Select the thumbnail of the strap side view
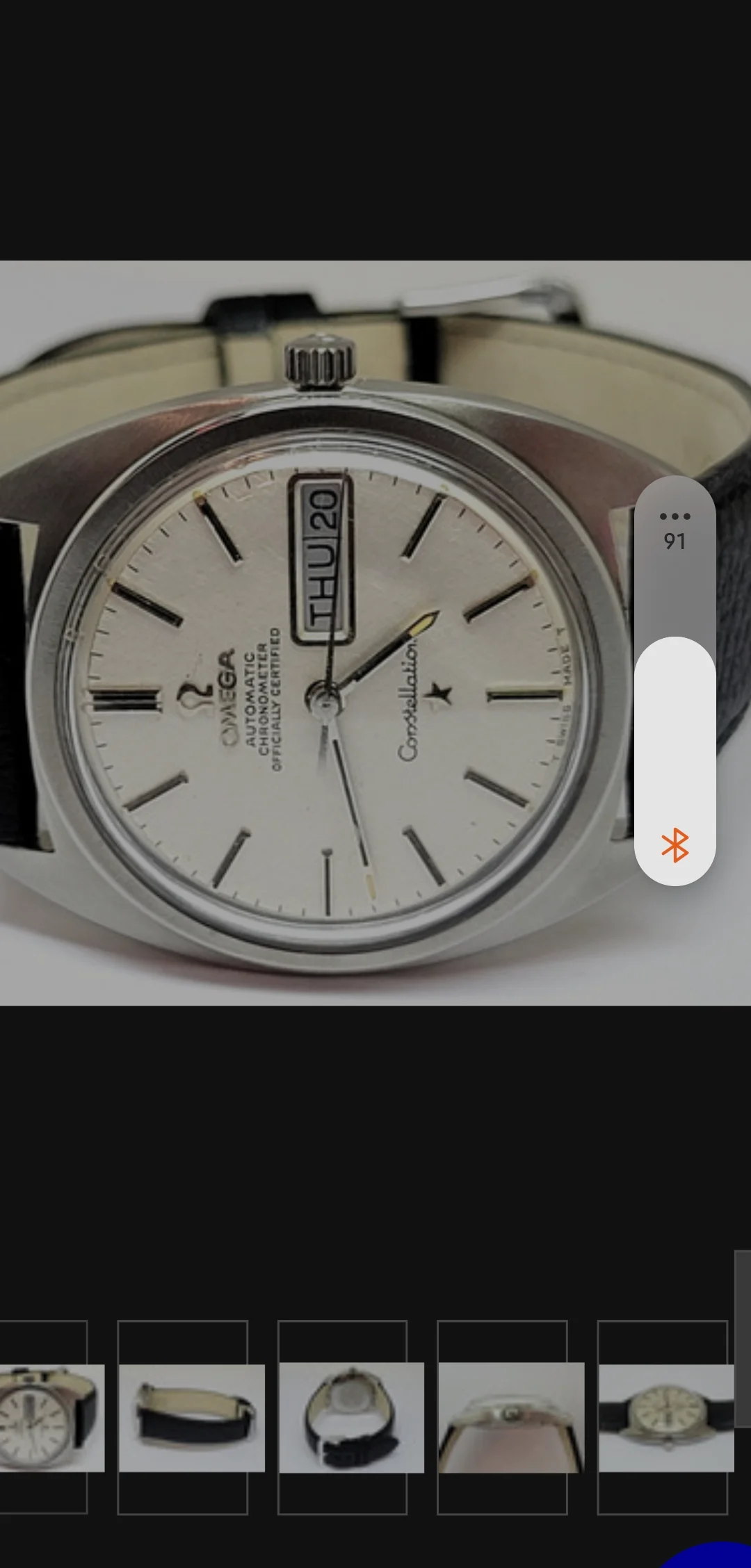Image resolution: width=751 pixels, height=1568 pixels. click(191, 1418)
